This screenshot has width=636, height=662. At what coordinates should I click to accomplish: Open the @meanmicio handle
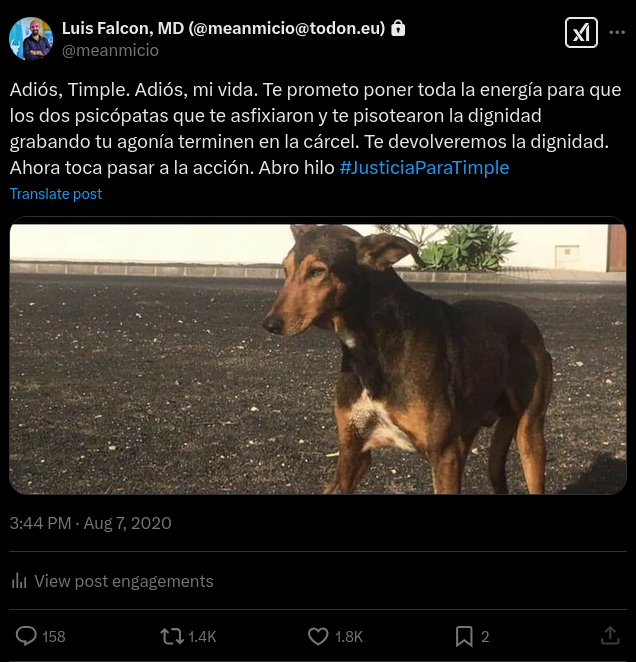point(110,50)
